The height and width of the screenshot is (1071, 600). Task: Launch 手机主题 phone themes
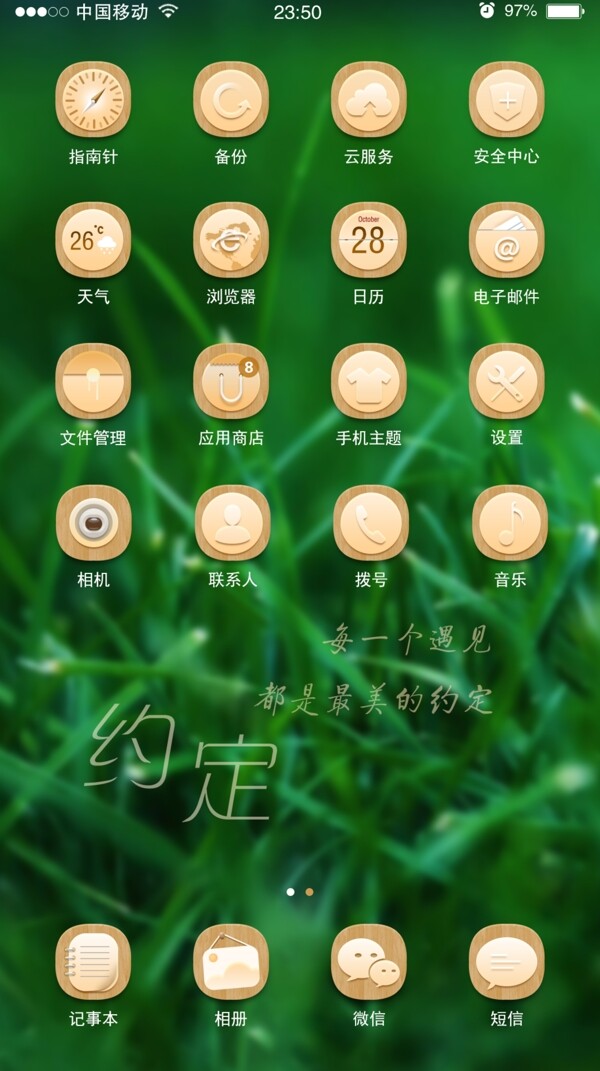[369, 381]
